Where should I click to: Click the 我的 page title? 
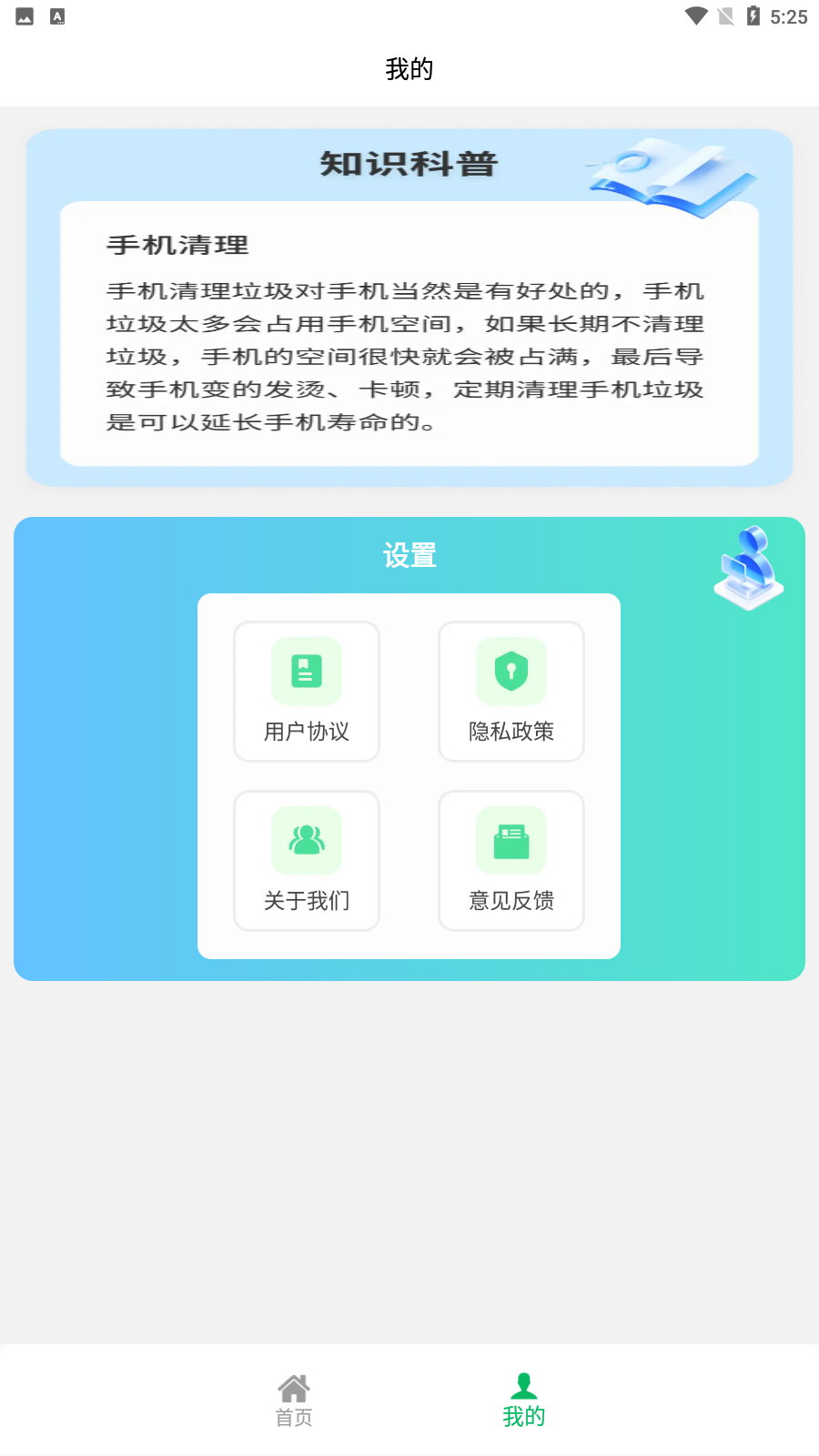[x=409, y=69]
